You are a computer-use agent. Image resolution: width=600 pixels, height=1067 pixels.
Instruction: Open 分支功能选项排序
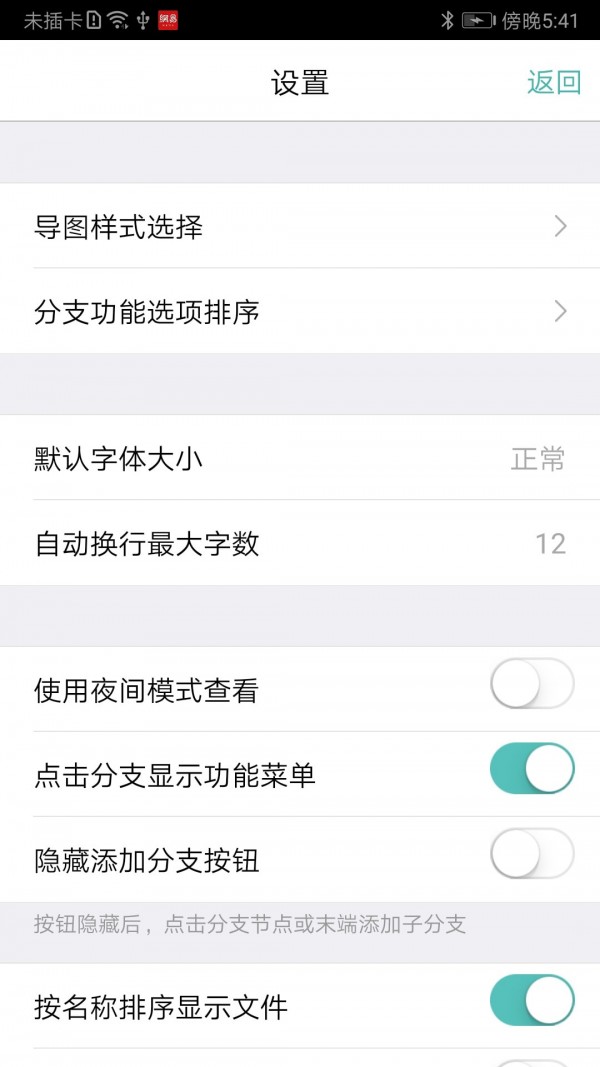300,312
